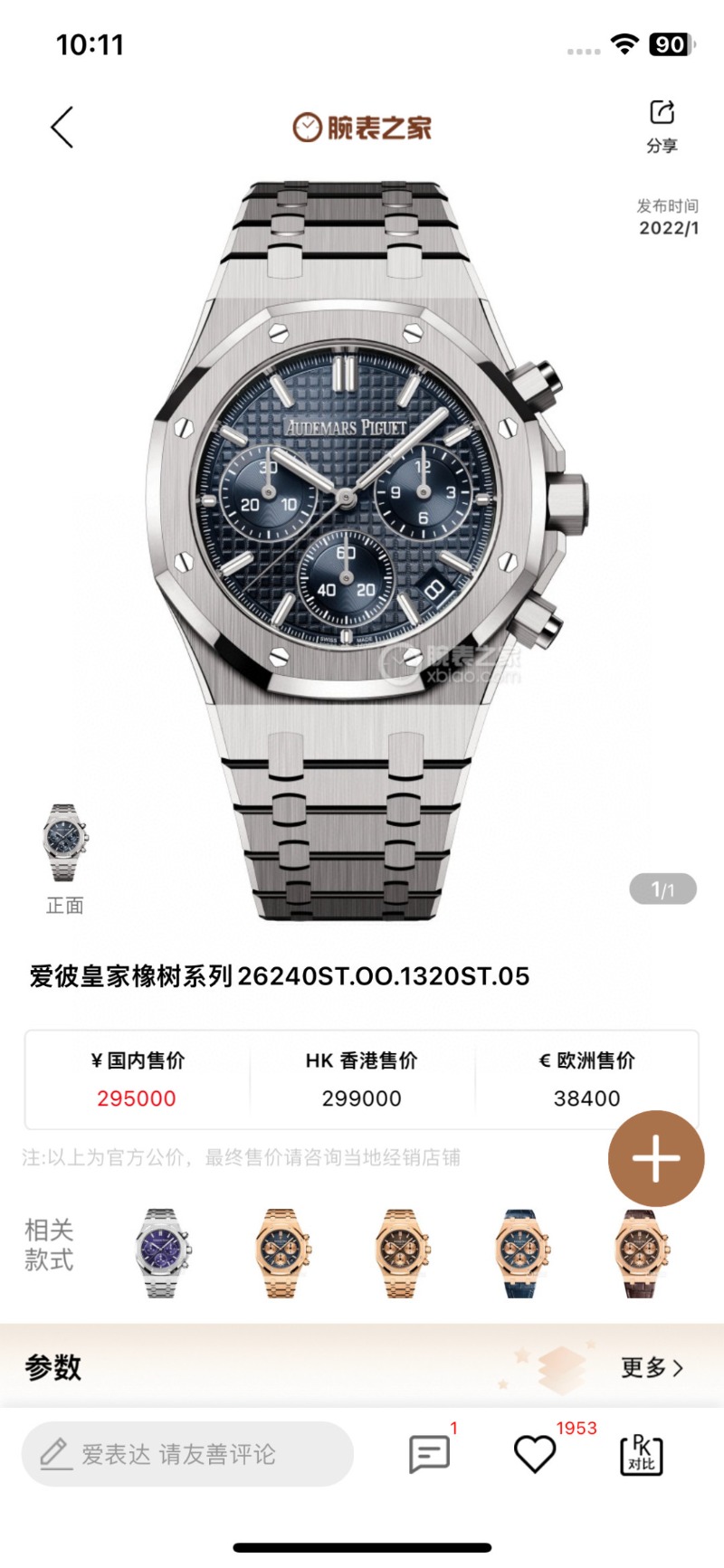This screenshot has width=724, height=1568.
Task: Open the related rose gold brown dial bracelet watch
Action: (x=401, y=1253)
